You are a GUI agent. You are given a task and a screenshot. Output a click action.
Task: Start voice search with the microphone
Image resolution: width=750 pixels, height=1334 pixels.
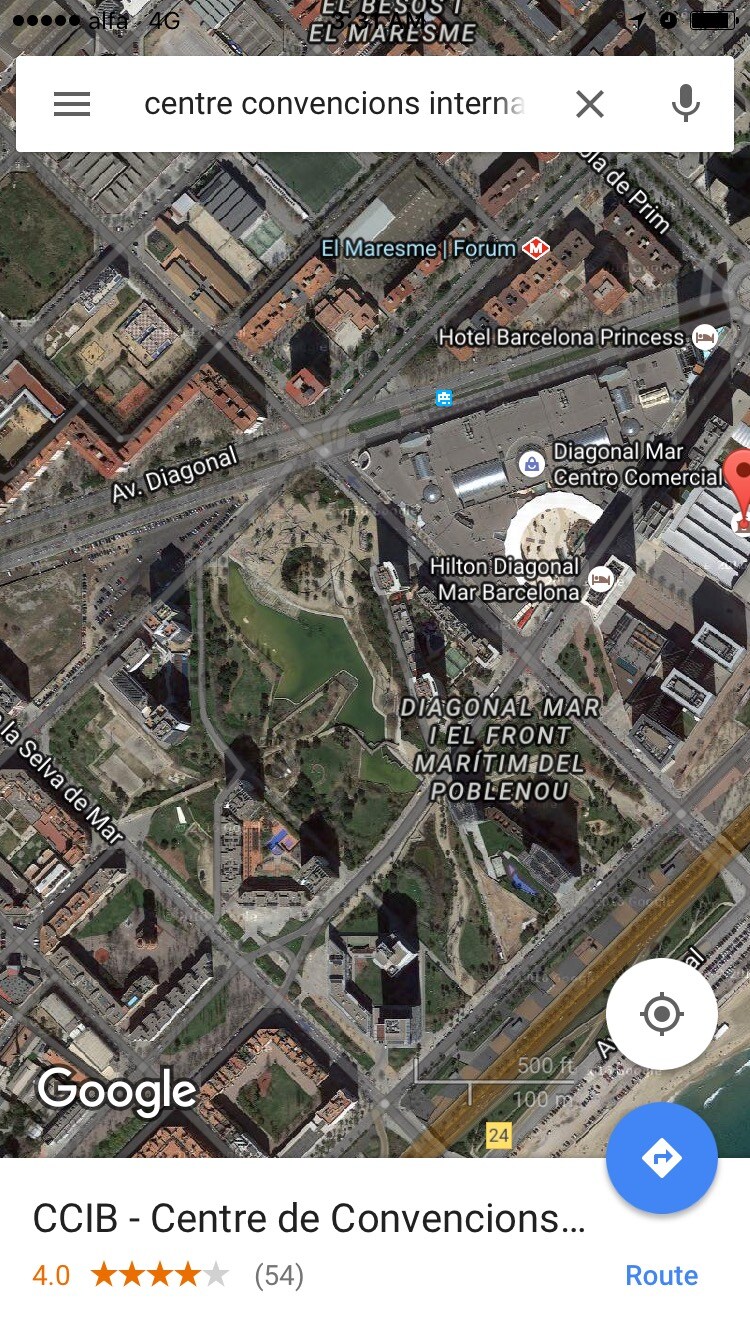(x=685, y=104)
